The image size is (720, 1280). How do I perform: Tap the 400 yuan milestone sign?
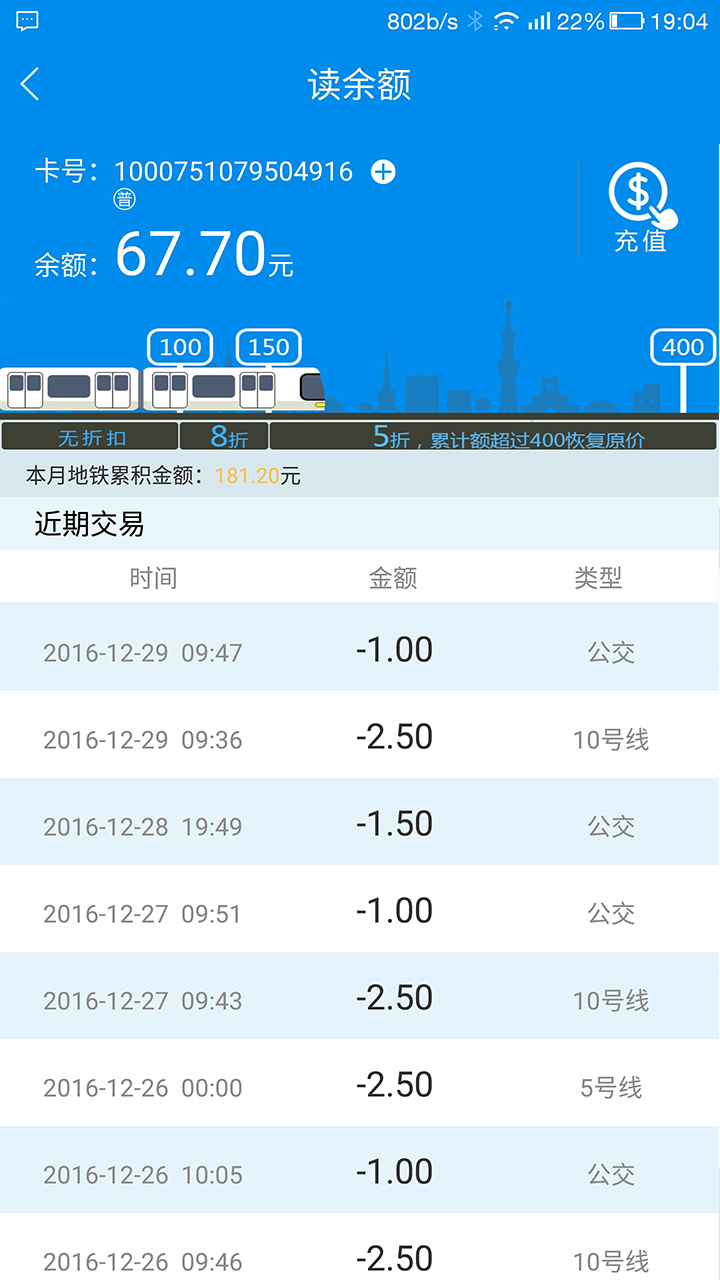click(682, 347)
